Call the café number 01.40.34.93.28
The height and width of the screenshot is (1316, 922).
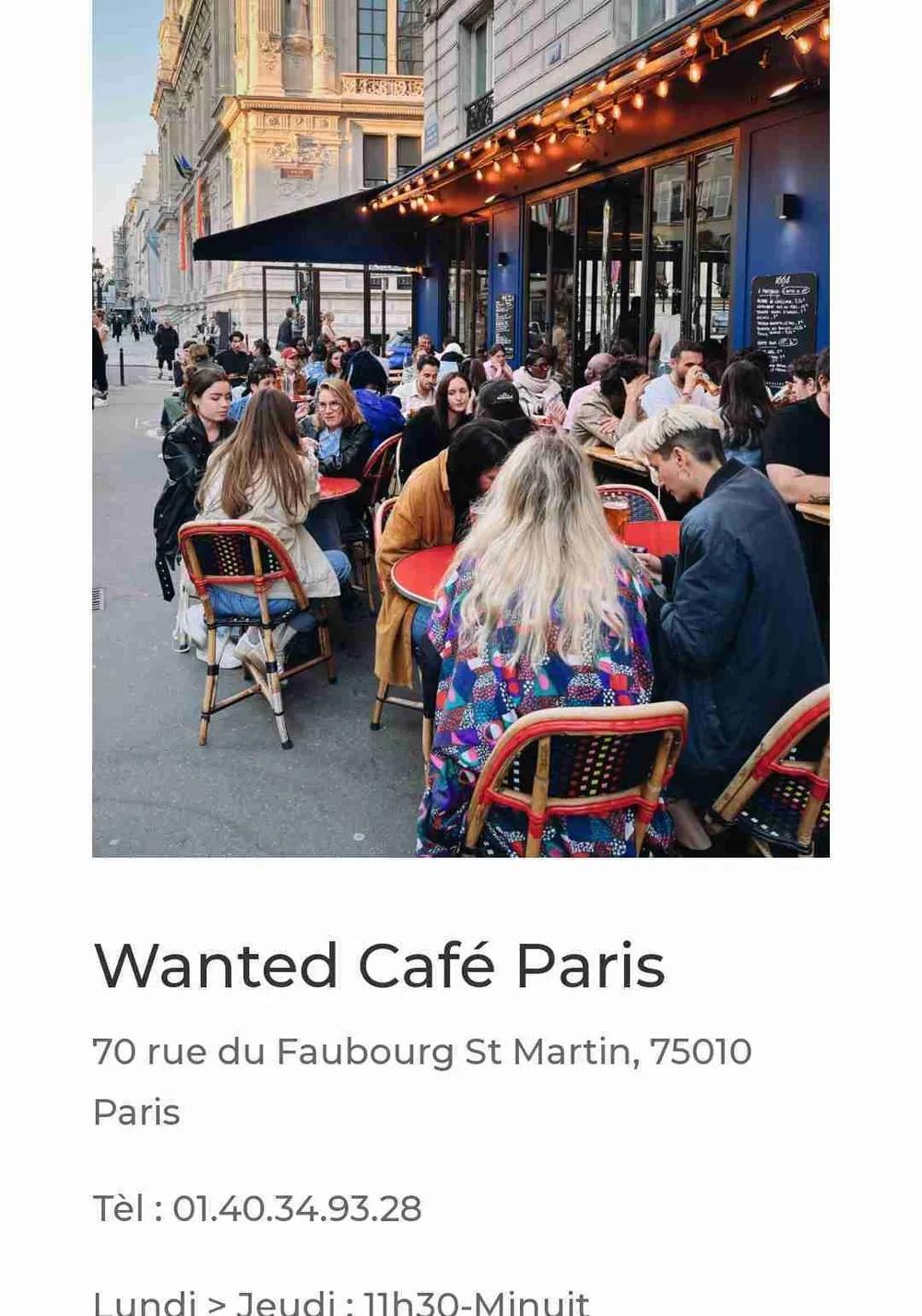[x=297, y=1208]
